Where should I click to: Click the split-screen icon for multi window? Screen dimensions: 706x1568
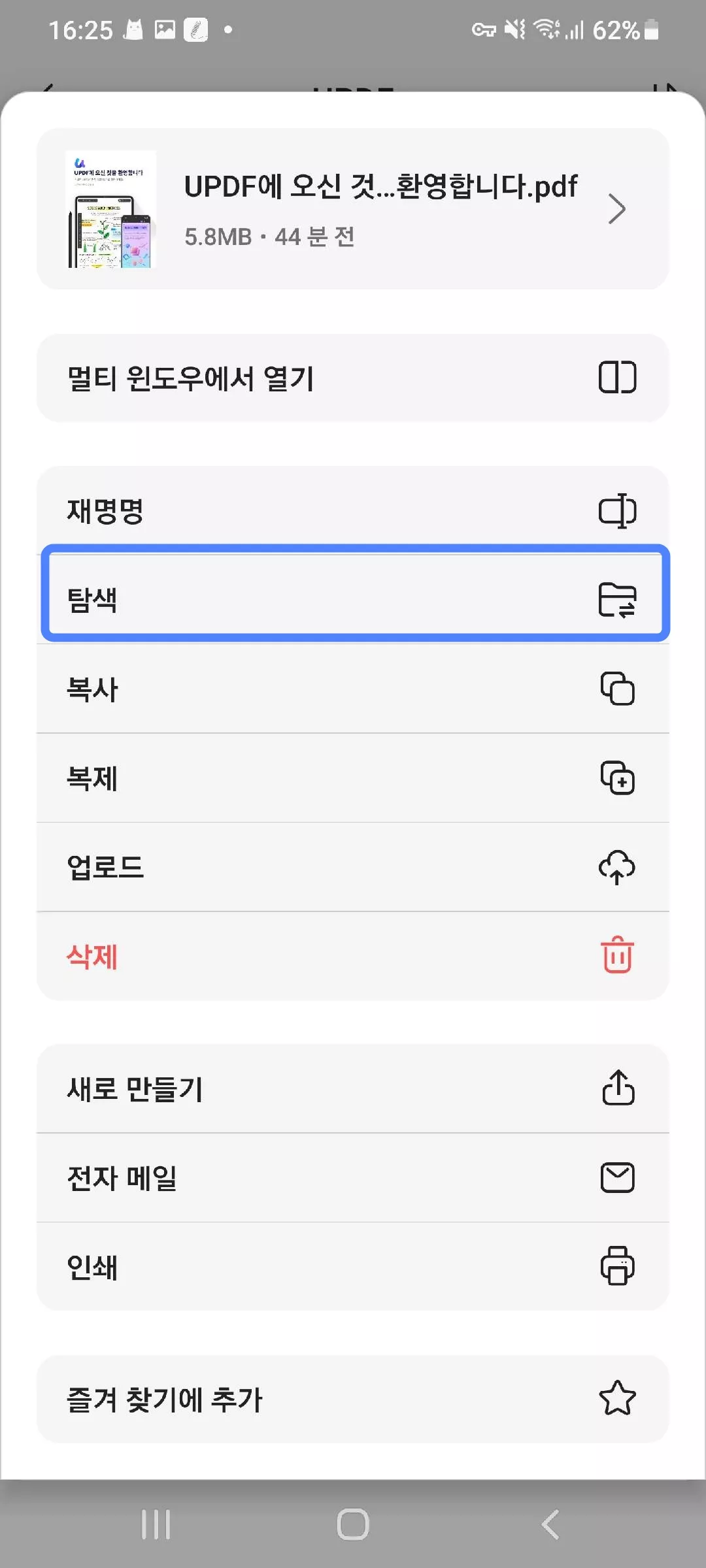click(616, 378)
